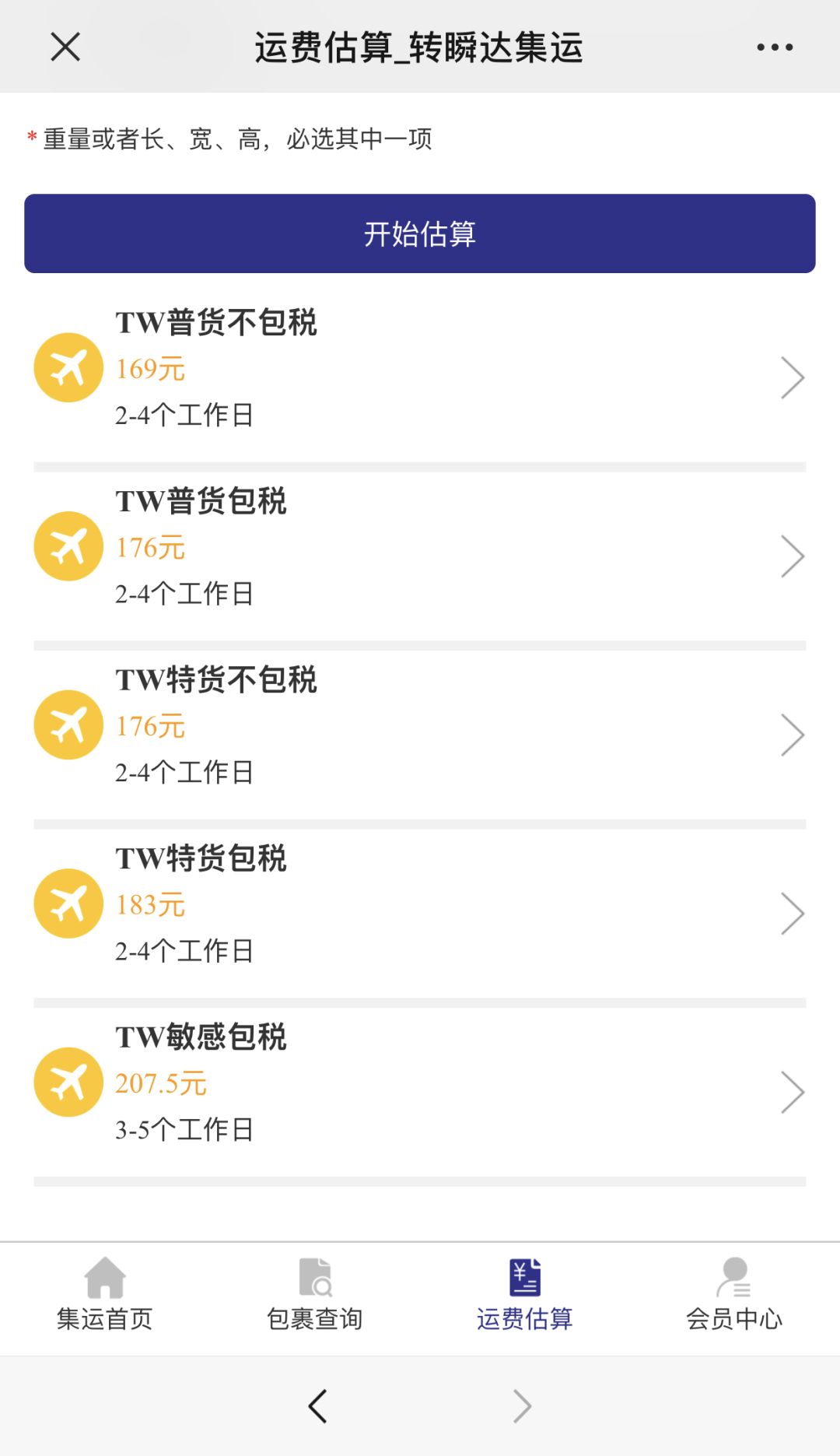Tap the 开始估算 button
840x1456 pixels.
[420, 233]
